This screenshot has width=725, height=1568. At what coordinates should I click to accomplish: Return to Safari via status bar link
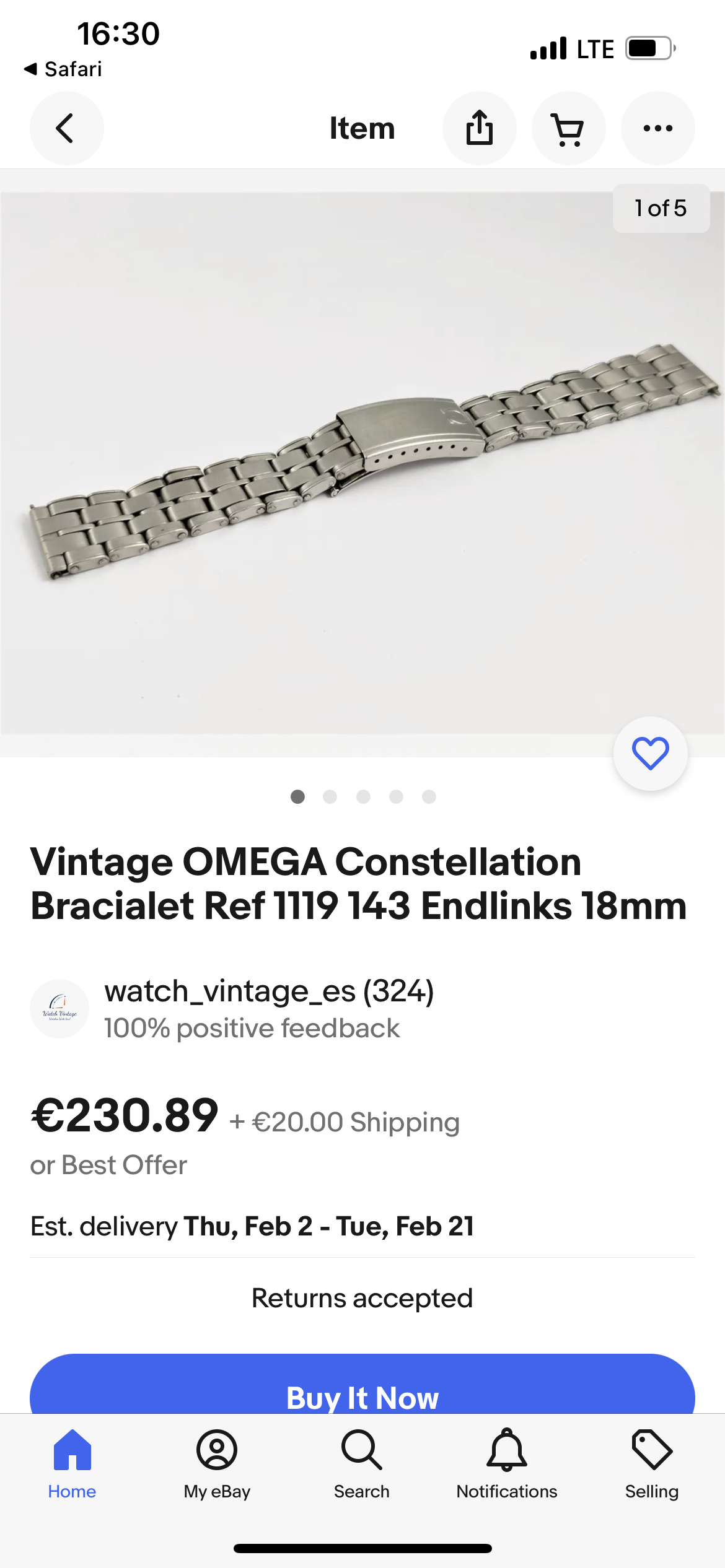pos(63,69)
